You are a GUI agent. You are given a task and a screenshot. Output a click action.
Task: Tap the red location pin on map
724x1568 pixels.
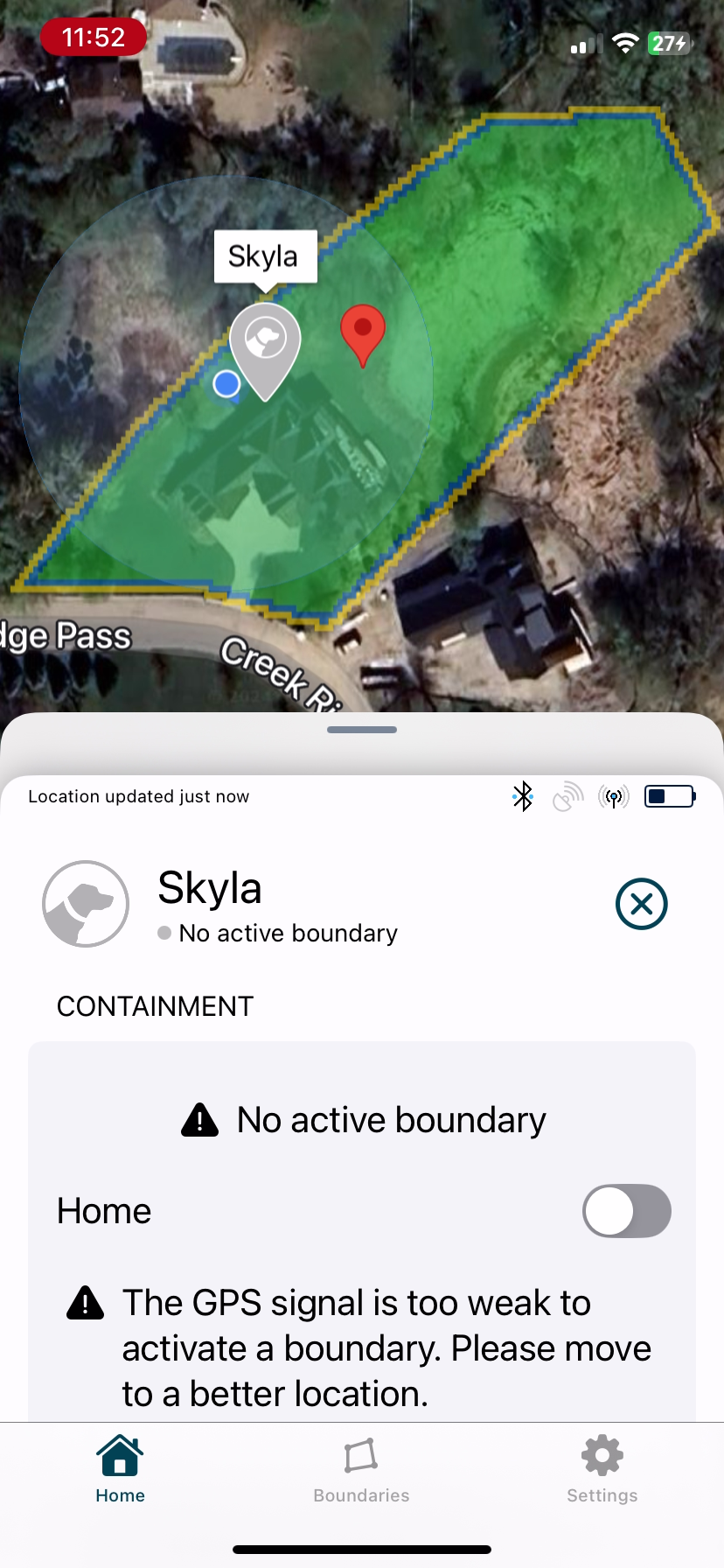(x=362, y=332)
